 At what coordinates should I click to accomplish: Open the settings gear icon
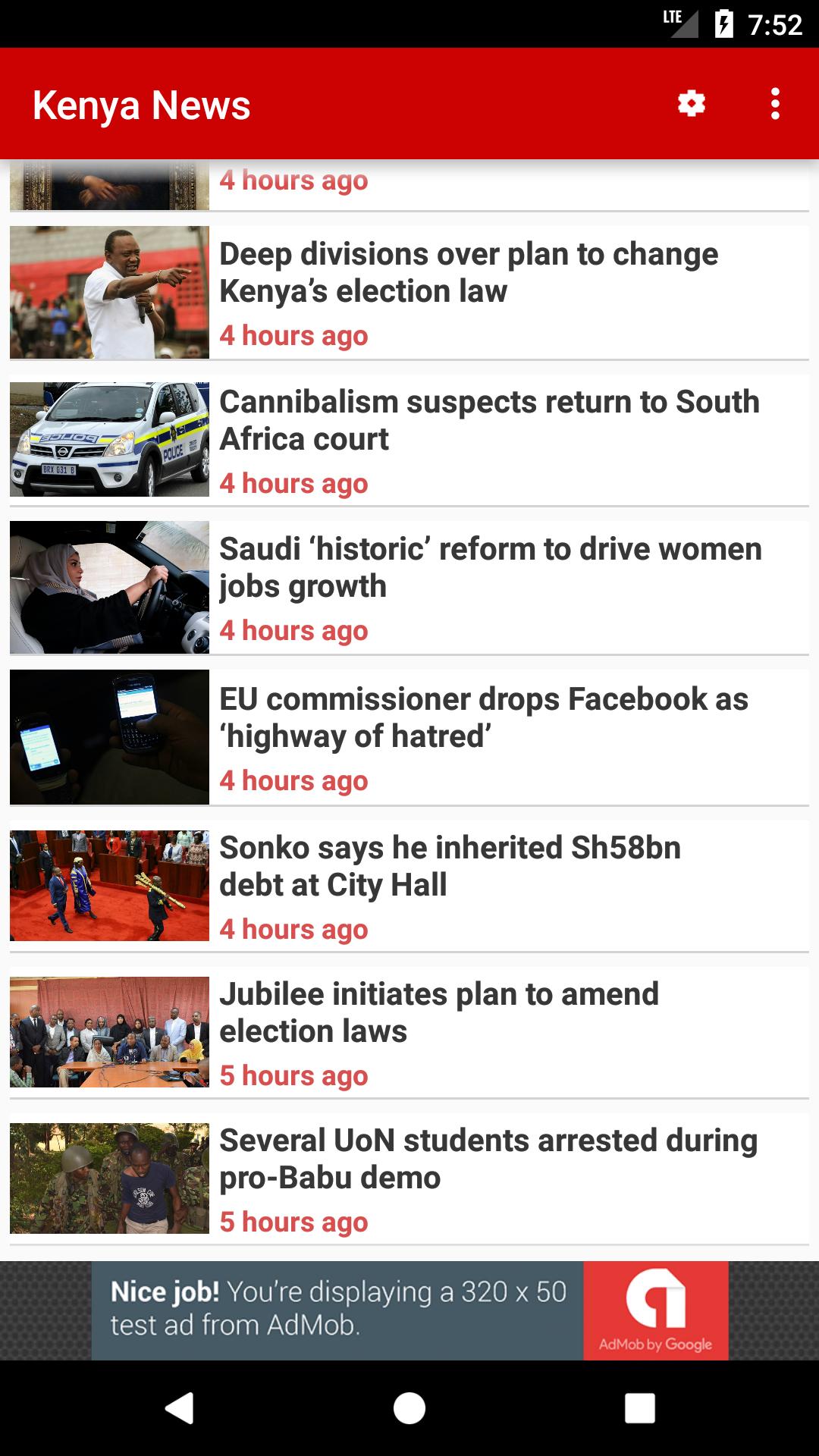(691, 104)
